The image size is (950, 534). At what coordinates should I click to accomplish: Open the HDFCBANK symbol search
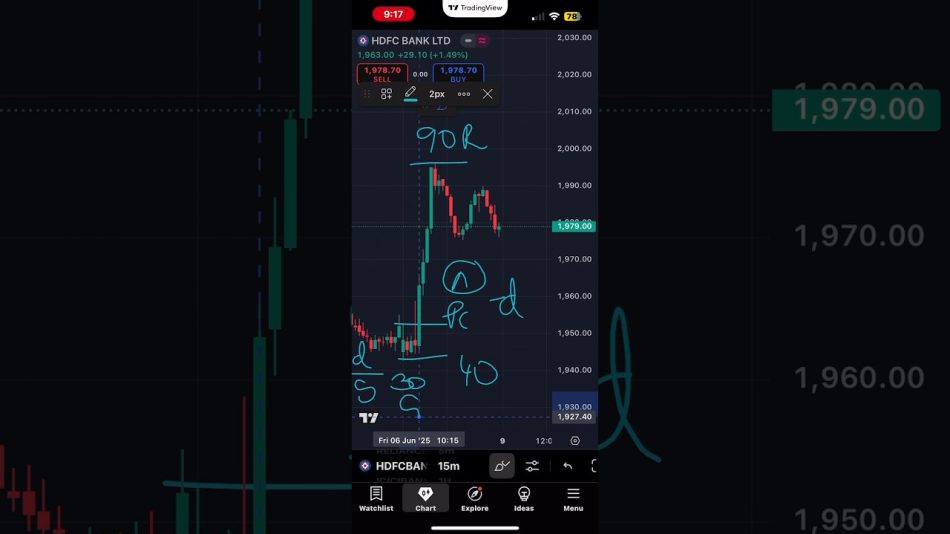point(394,466)
